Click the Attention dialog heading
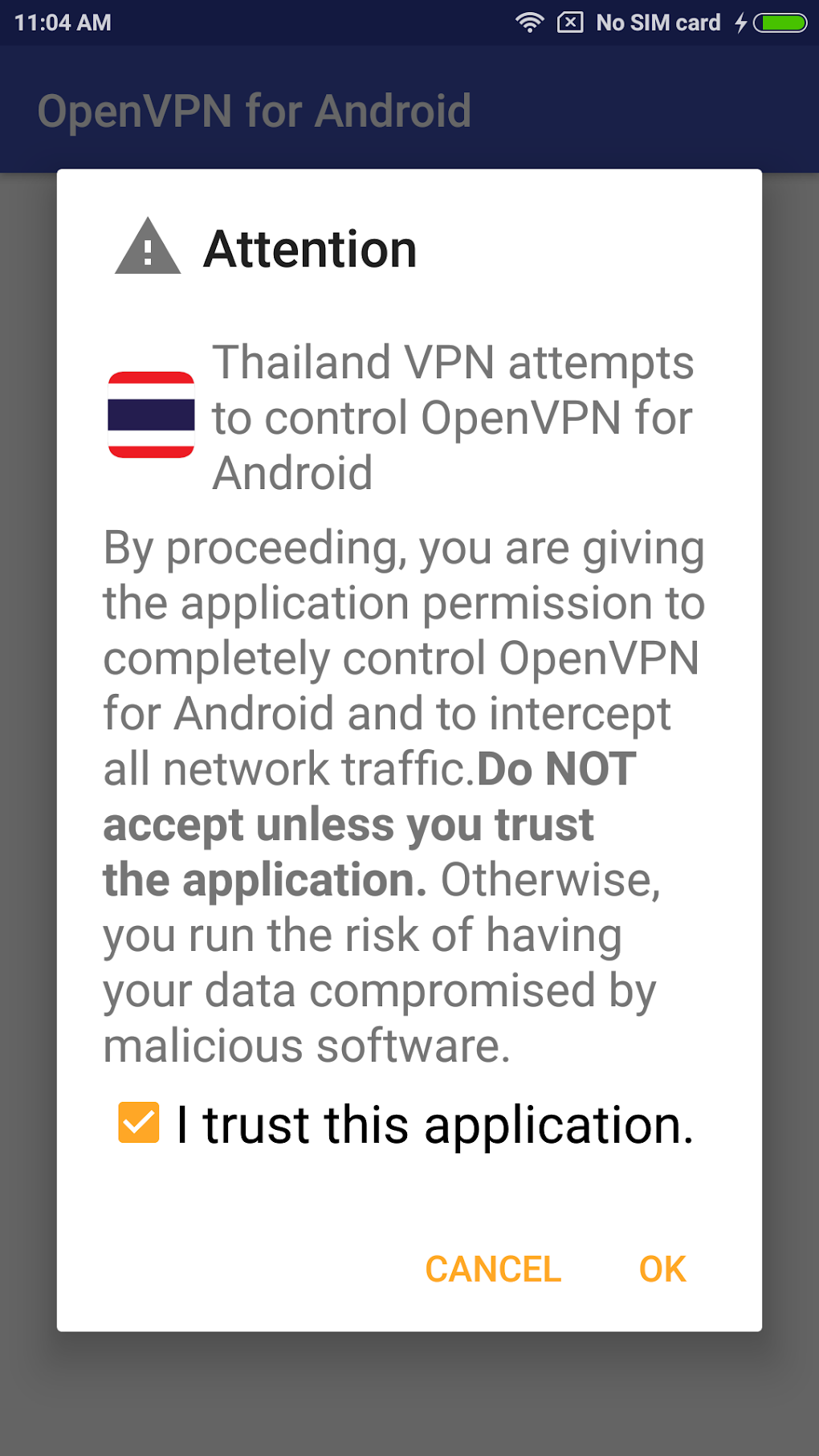The width and height of the screenshot is (819, 1456). point(311,249)
